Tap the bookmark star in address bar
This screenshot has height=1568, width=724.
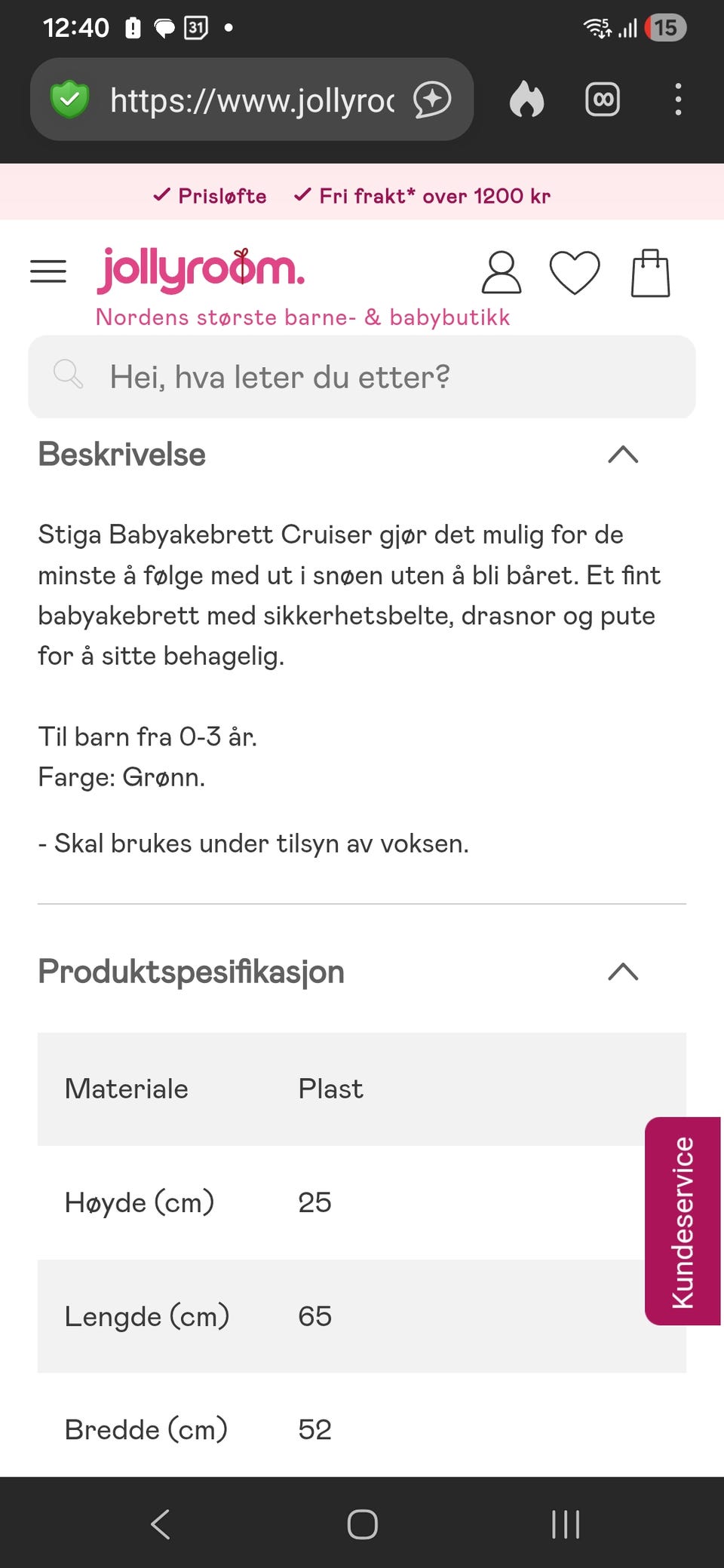431,100
